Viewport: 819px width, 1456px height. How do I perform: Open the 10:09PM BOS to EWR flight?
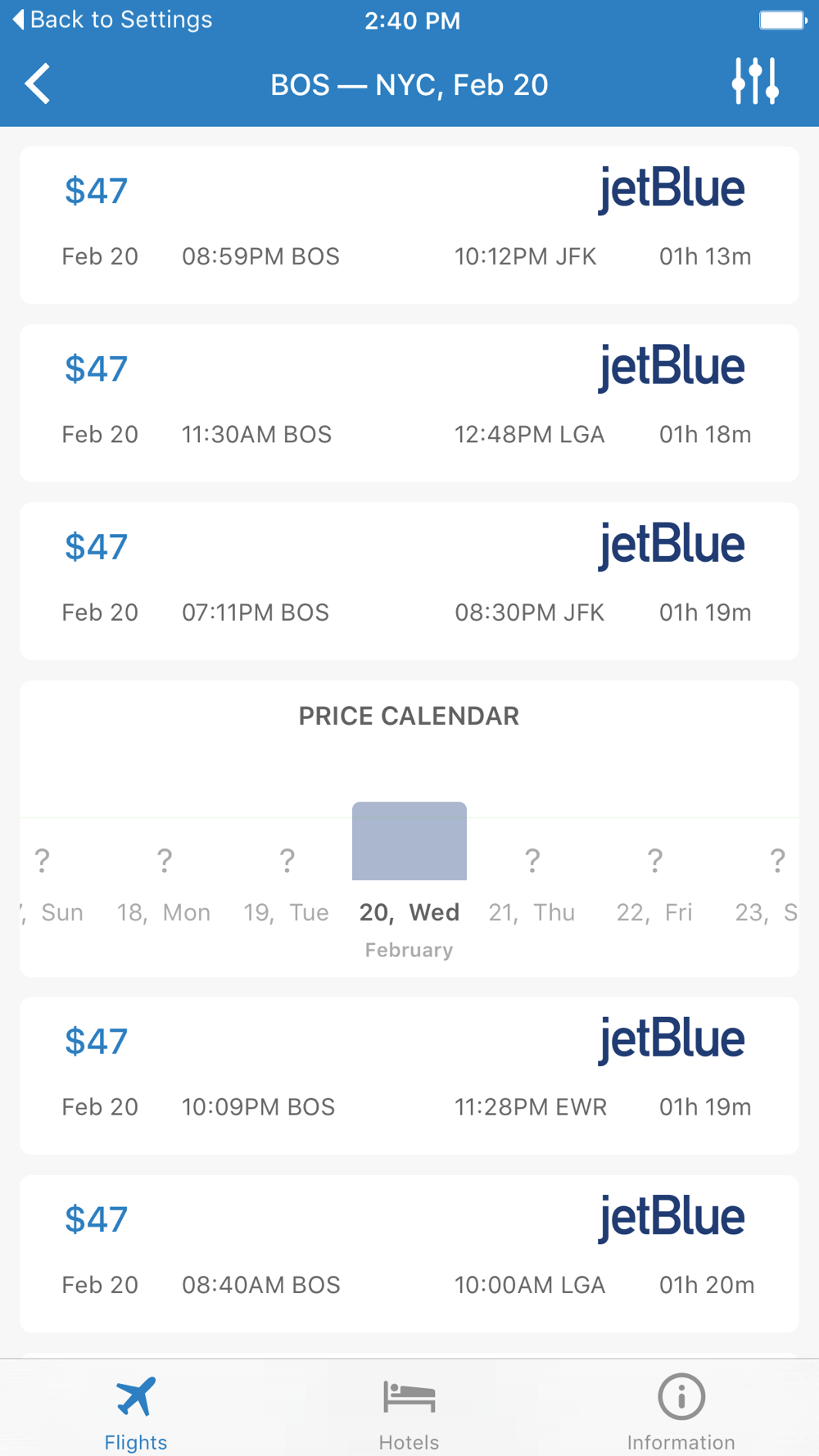[x=409, y=1076]
